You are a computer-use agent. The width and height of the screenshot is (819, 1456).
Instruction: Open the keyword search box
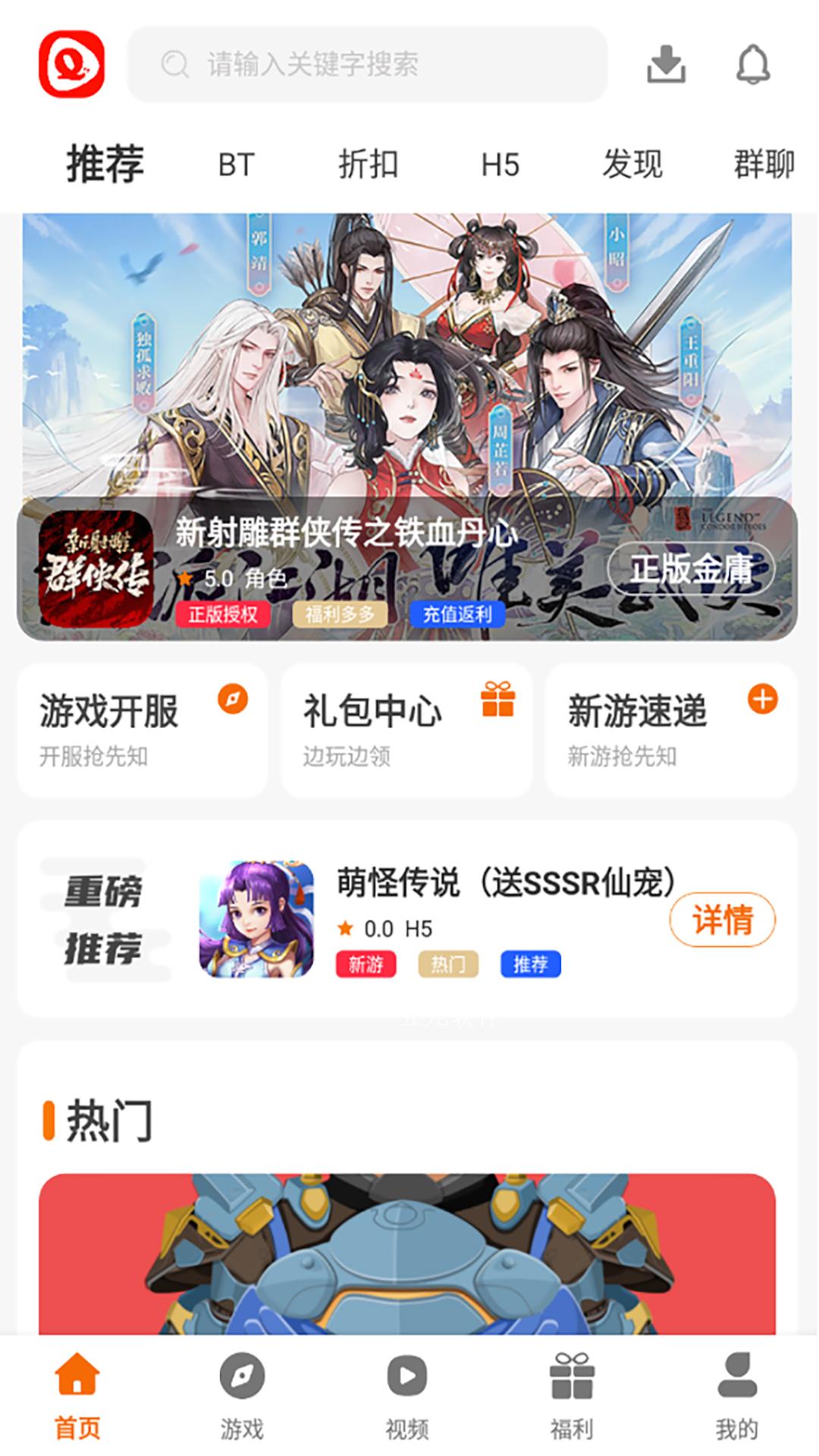pyautogui.click(x=368, y=64)
